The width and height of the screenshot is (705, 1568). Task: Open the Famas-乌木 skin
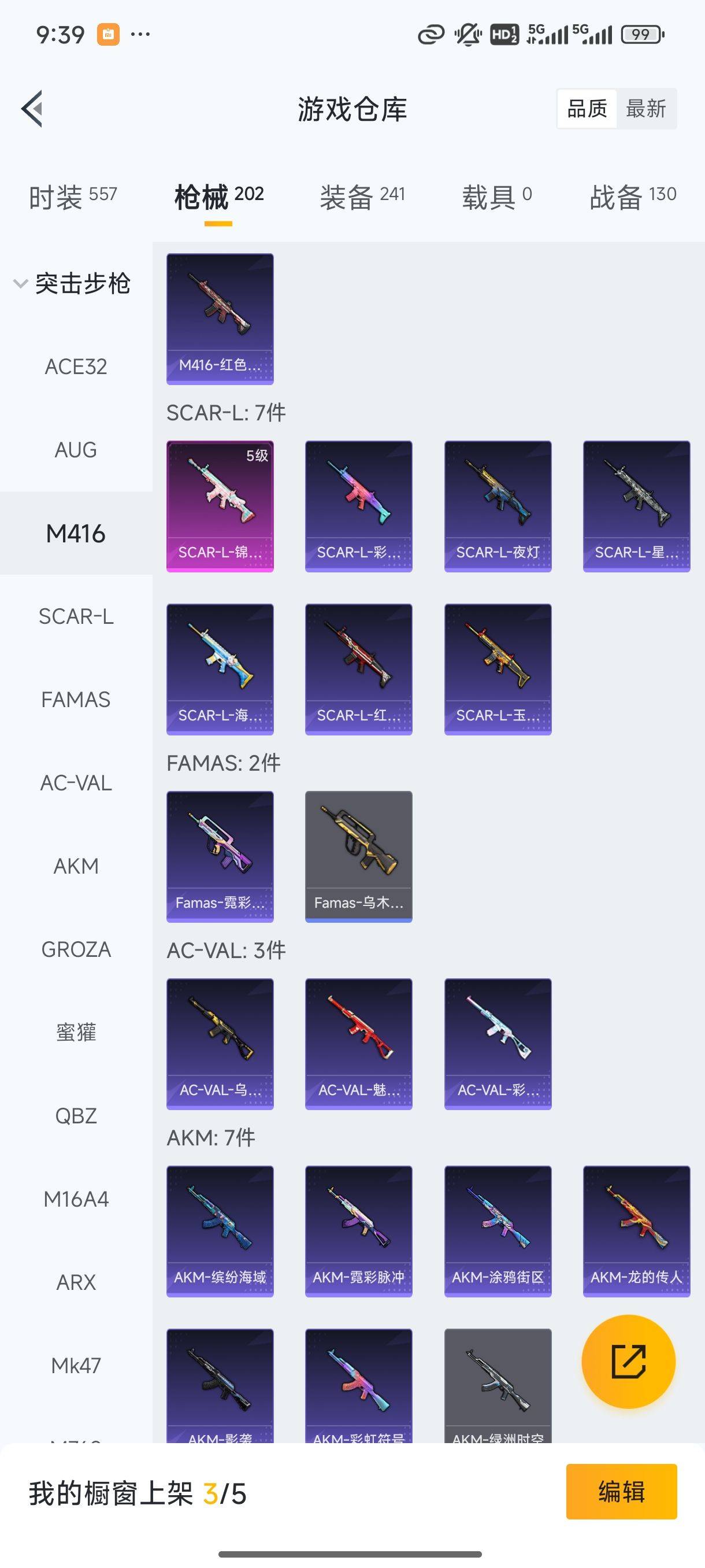(x=359, y=856)
